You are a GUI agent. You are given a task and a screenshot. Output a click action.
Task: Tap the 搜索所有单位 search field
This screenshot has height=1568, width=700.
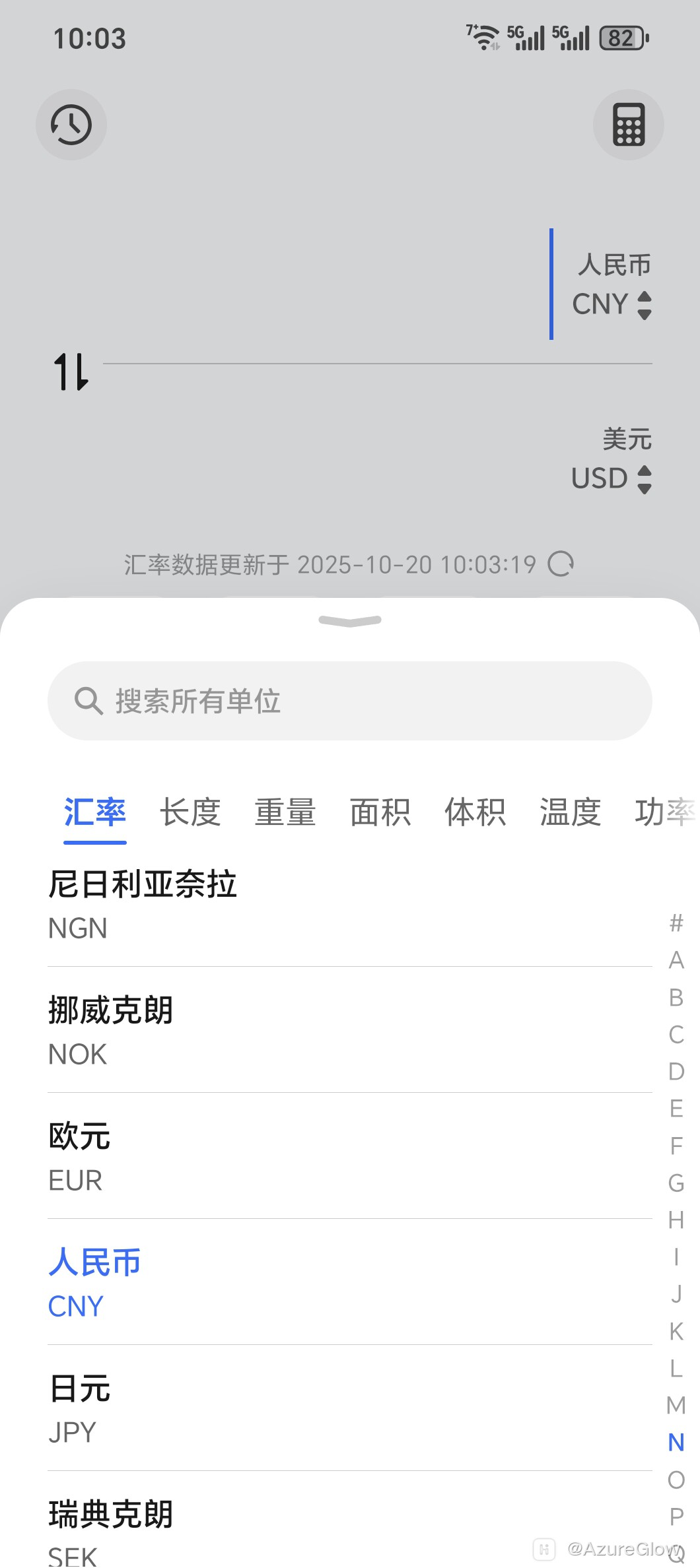point(350,701)
